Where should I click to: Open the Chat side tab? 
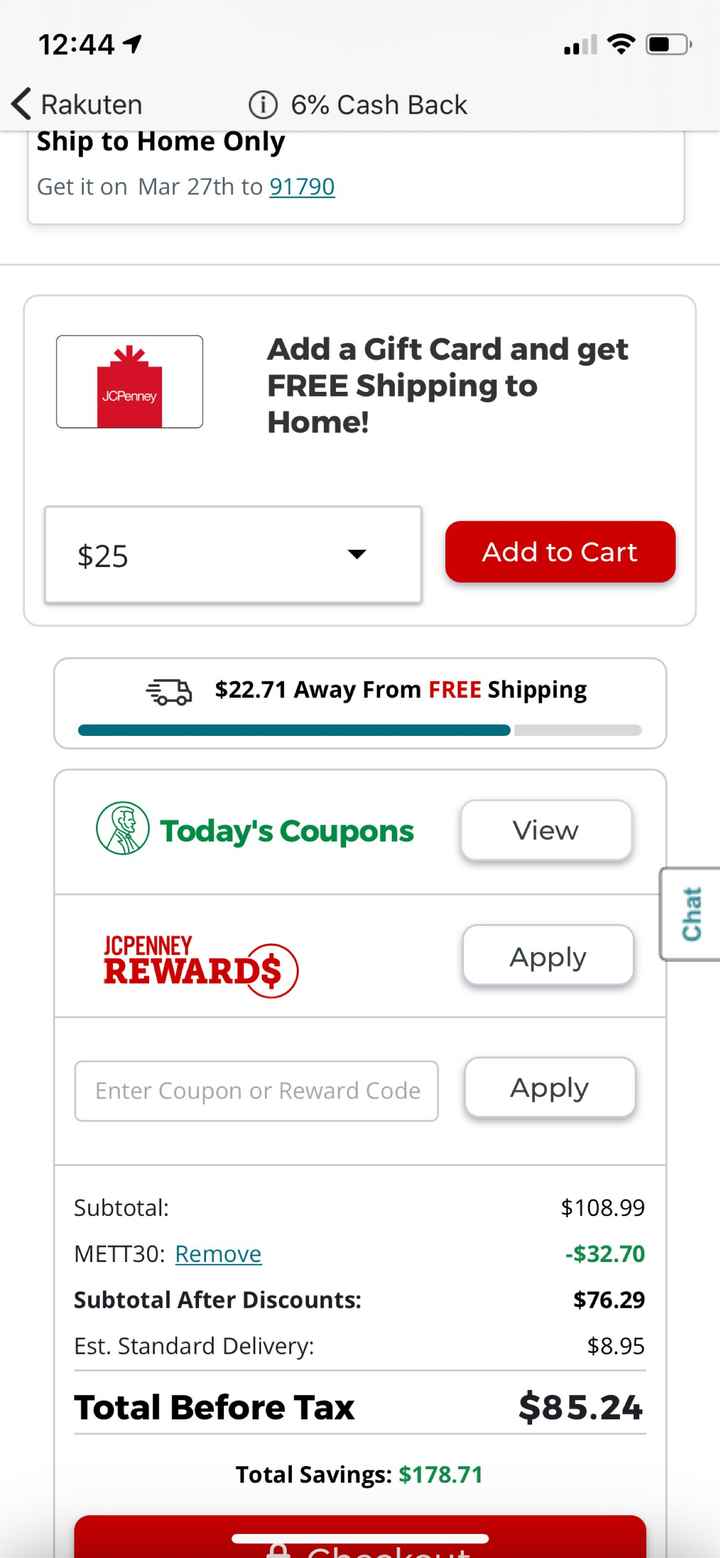(692, 914)
